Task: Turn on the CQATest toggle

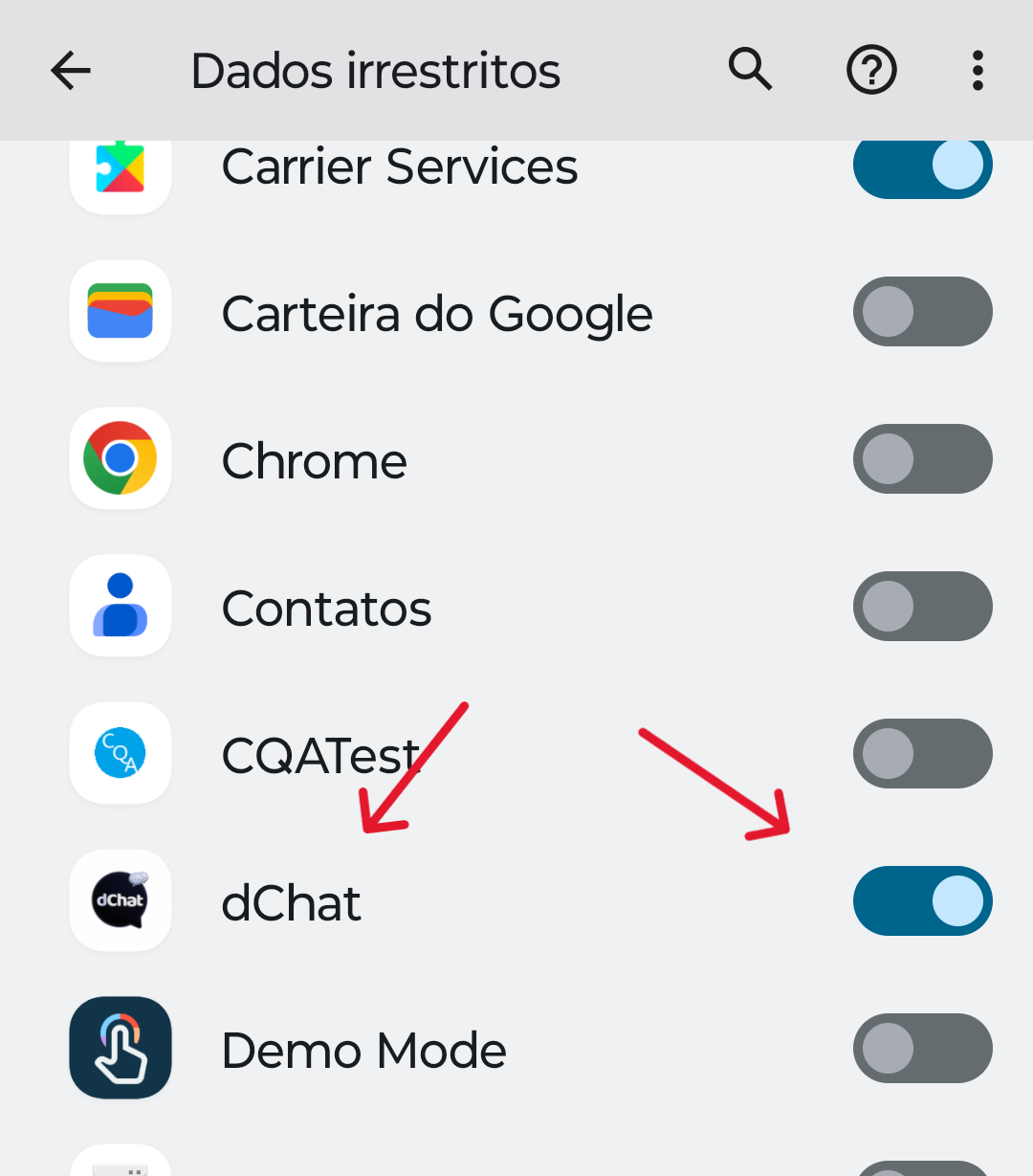Action: coord(922,753)
